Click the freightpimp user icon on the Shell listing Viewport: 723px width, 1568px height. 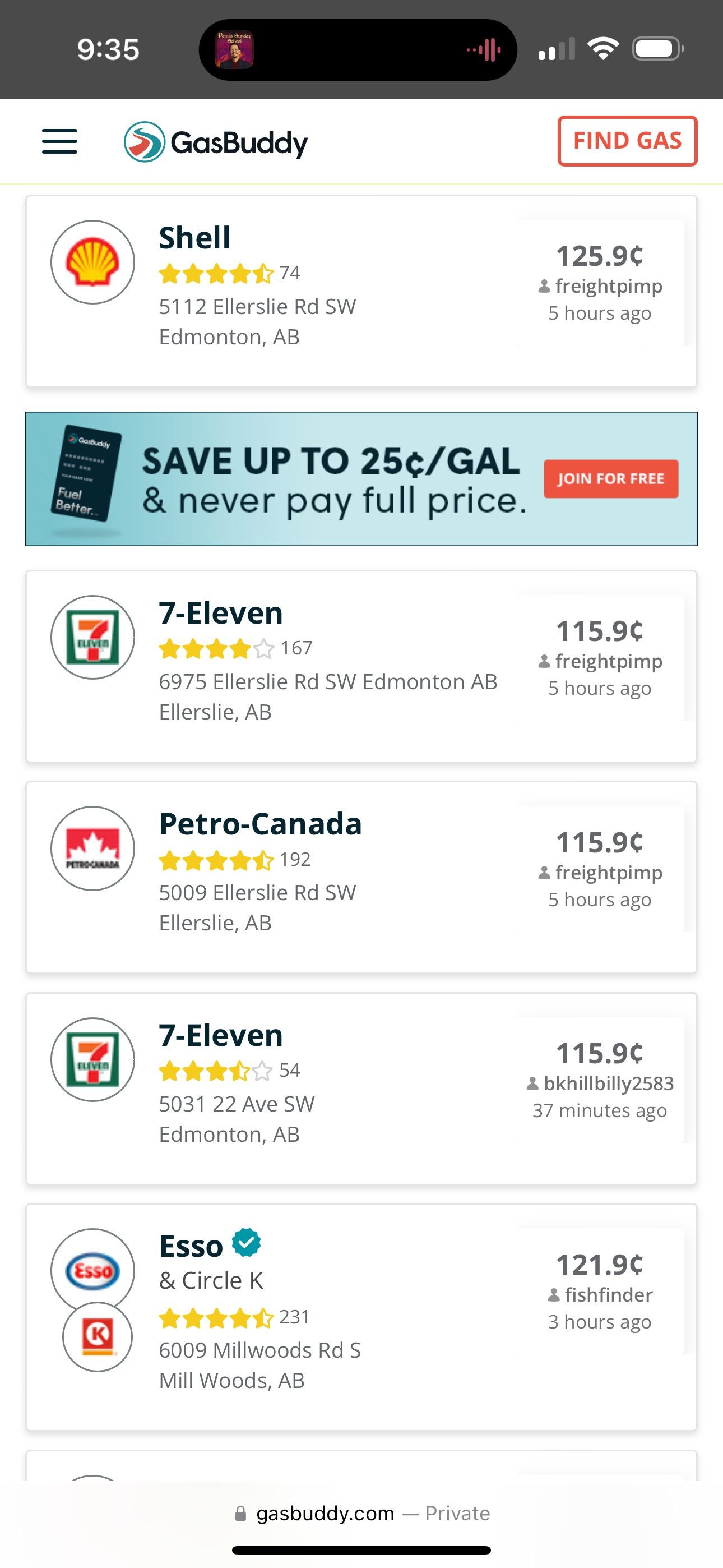tap(545, 286)
